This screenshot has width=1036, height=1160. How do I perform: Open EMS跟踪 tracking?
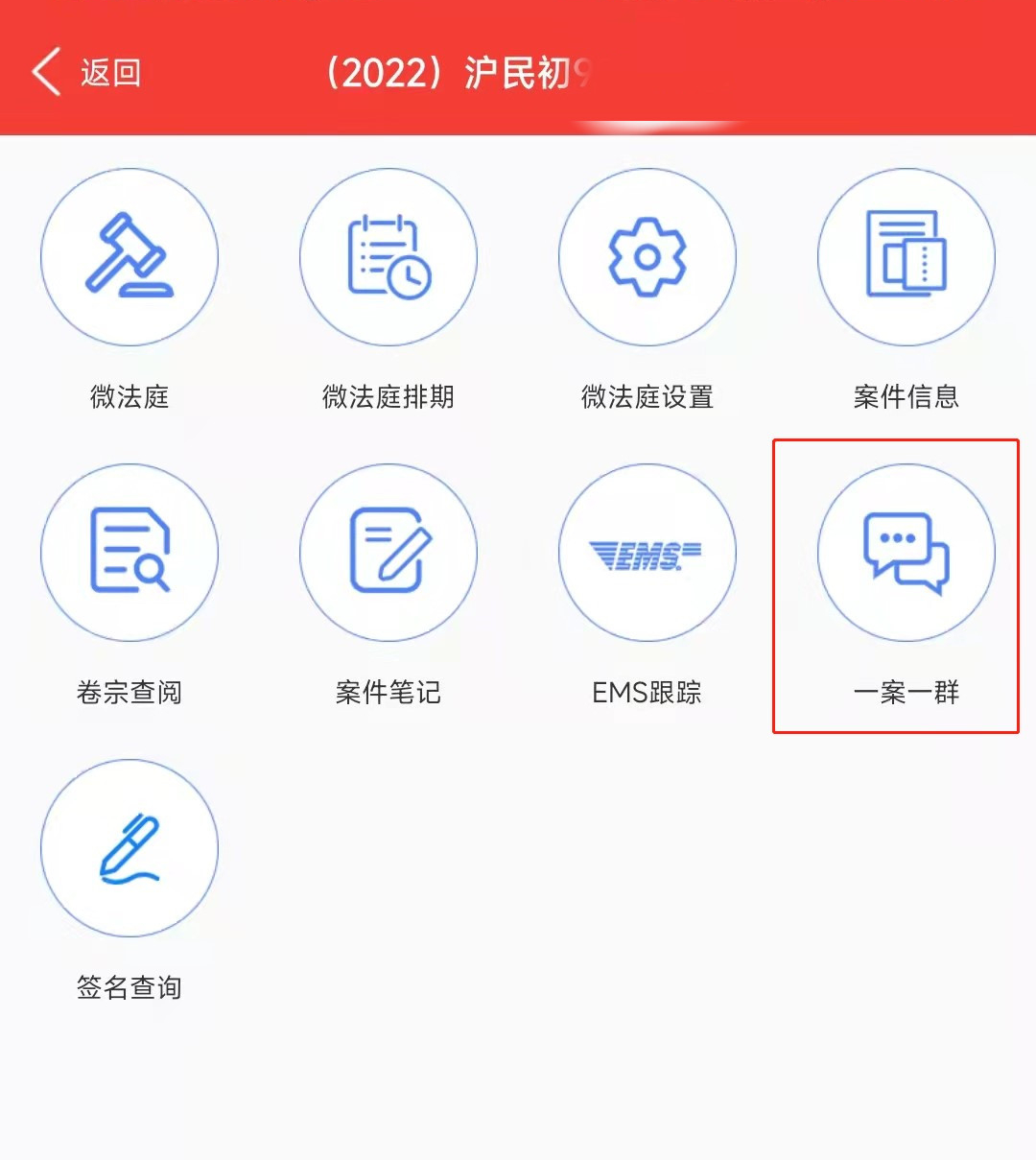647,553
